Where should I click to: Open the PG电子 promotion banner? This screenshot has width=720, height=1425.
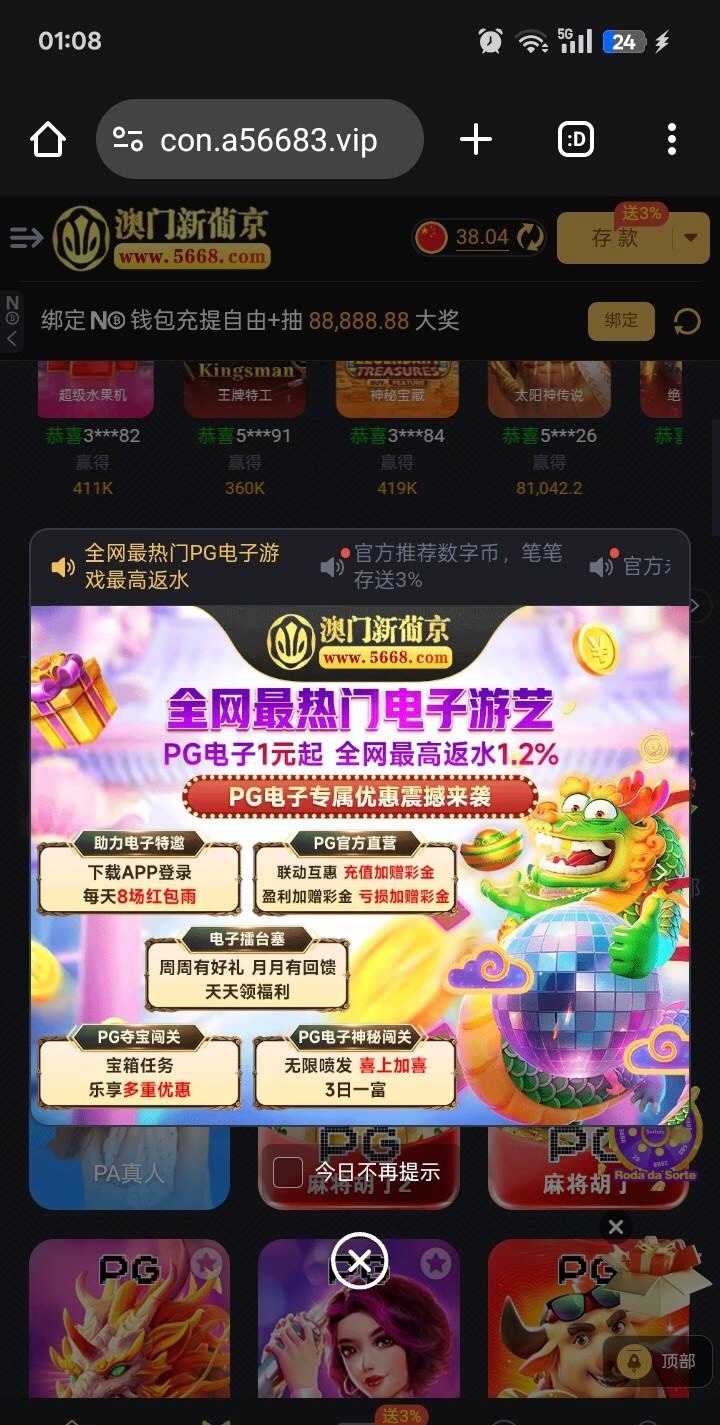tap(360, 860)
